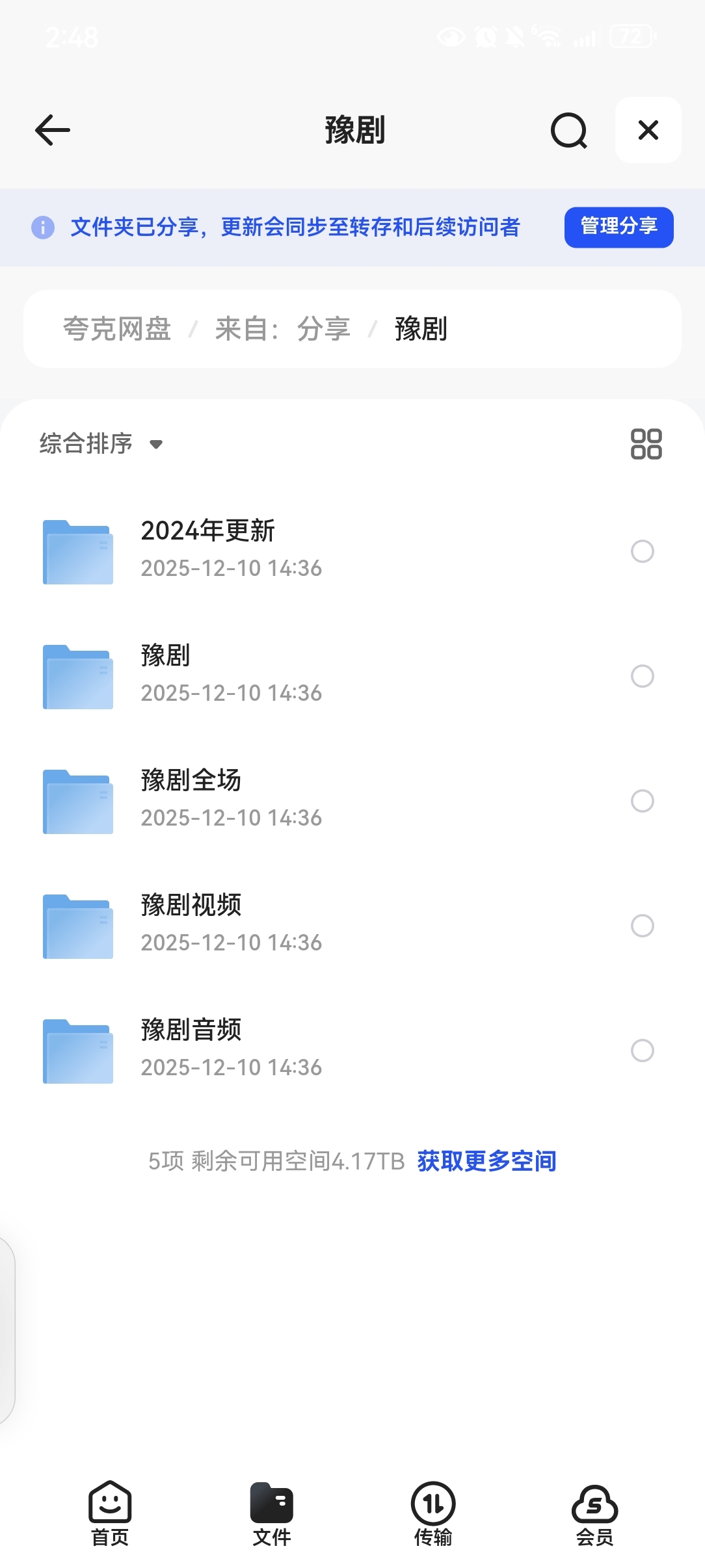
Task: Navigate to 夸克网盘 in the breadcrumb
Action: [117, 329]
